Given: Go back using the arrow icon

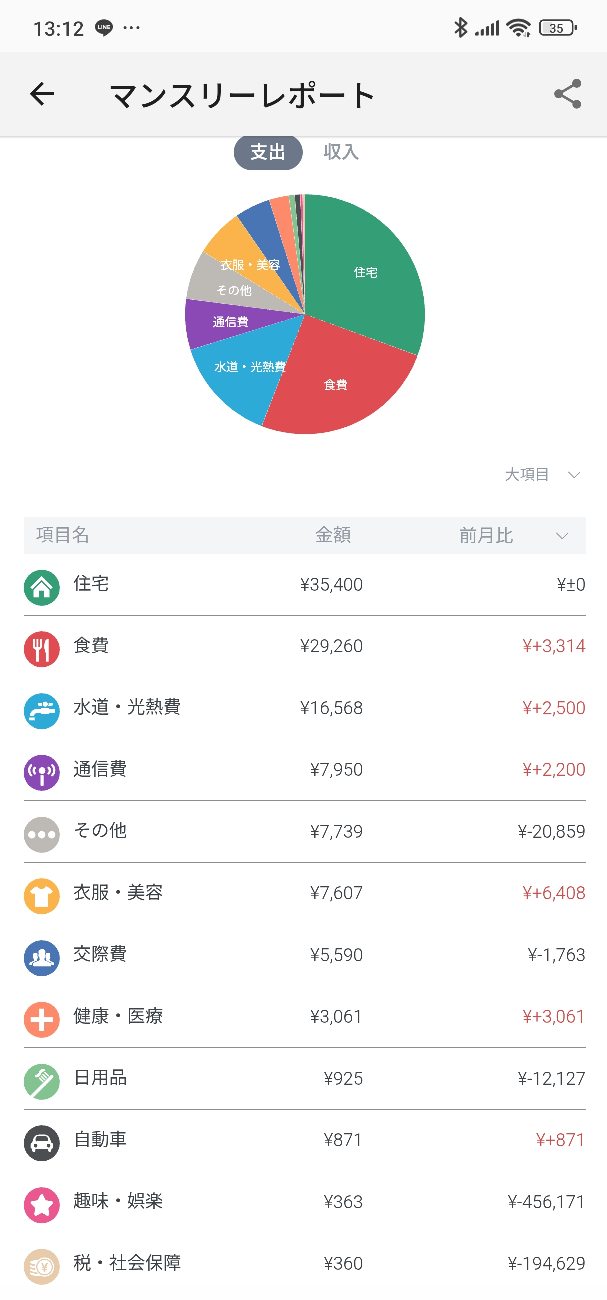Looking at the screenshot, I should click(x=42, y=94).
